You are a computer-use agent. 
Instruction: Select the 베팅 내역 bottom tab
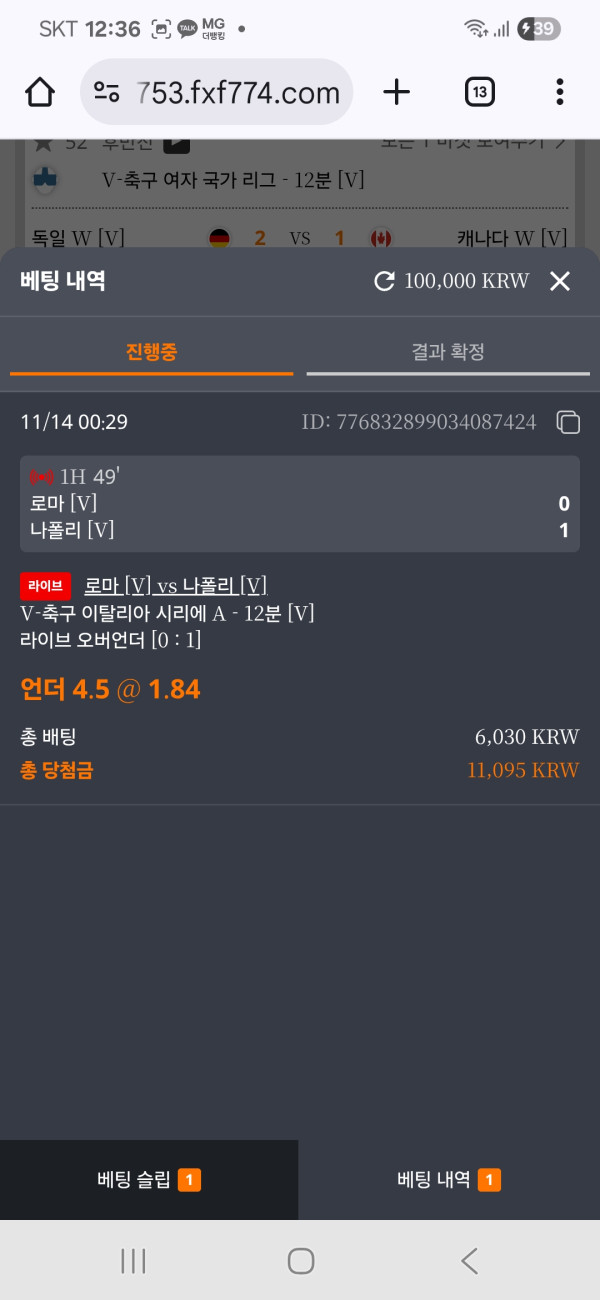pos(449,1180)
